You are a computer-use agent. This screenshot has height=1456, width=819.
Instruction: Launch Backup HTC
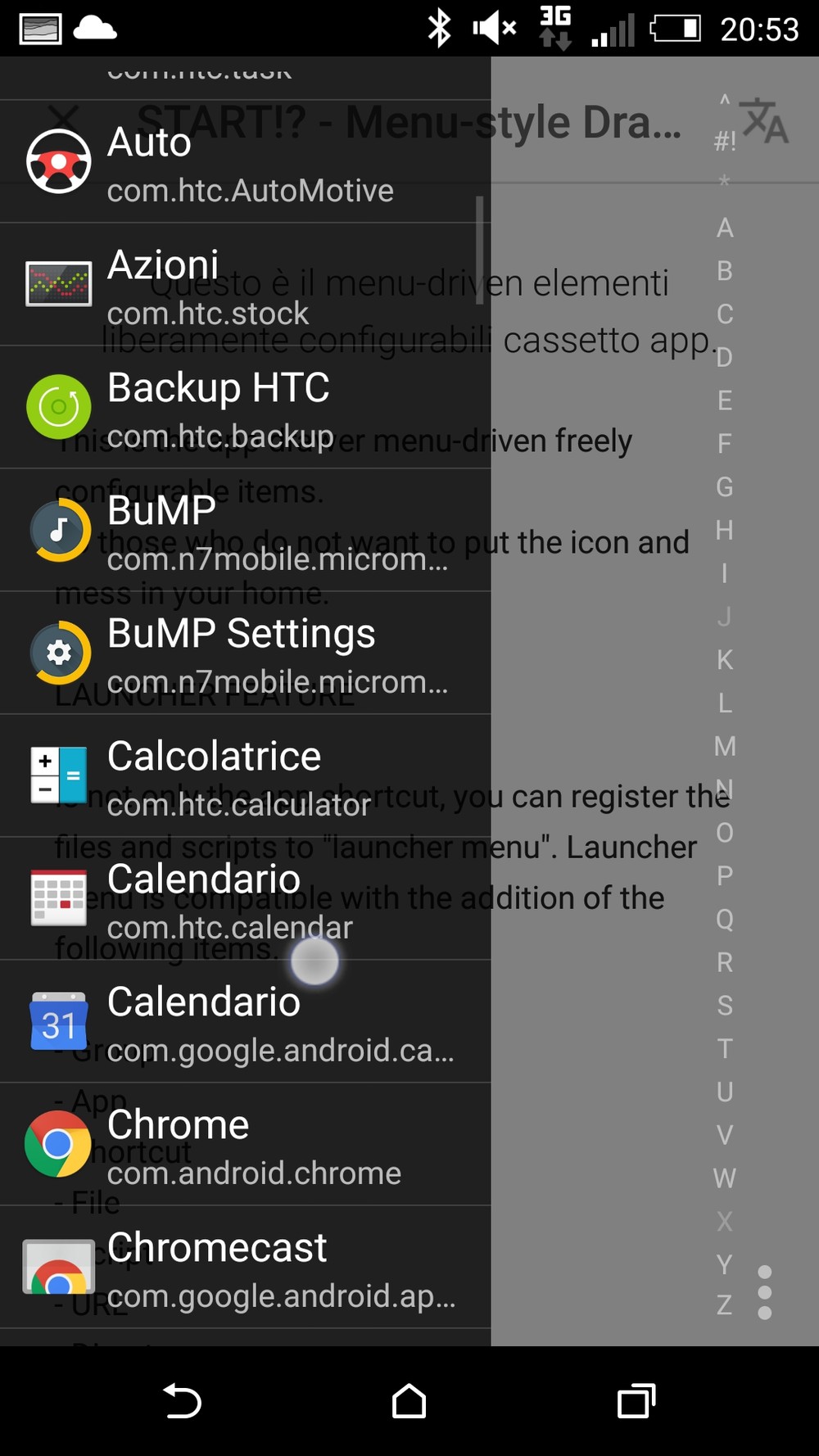246,408
